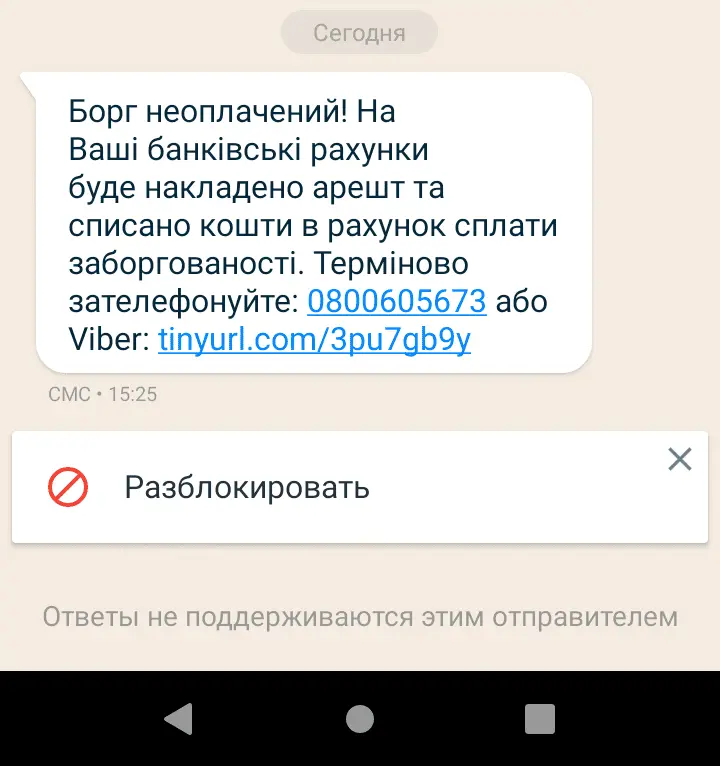Open the tinyurl.com/3pu7gb9y link
Viewport: 720px width, 766px height.
click(314, 341)
